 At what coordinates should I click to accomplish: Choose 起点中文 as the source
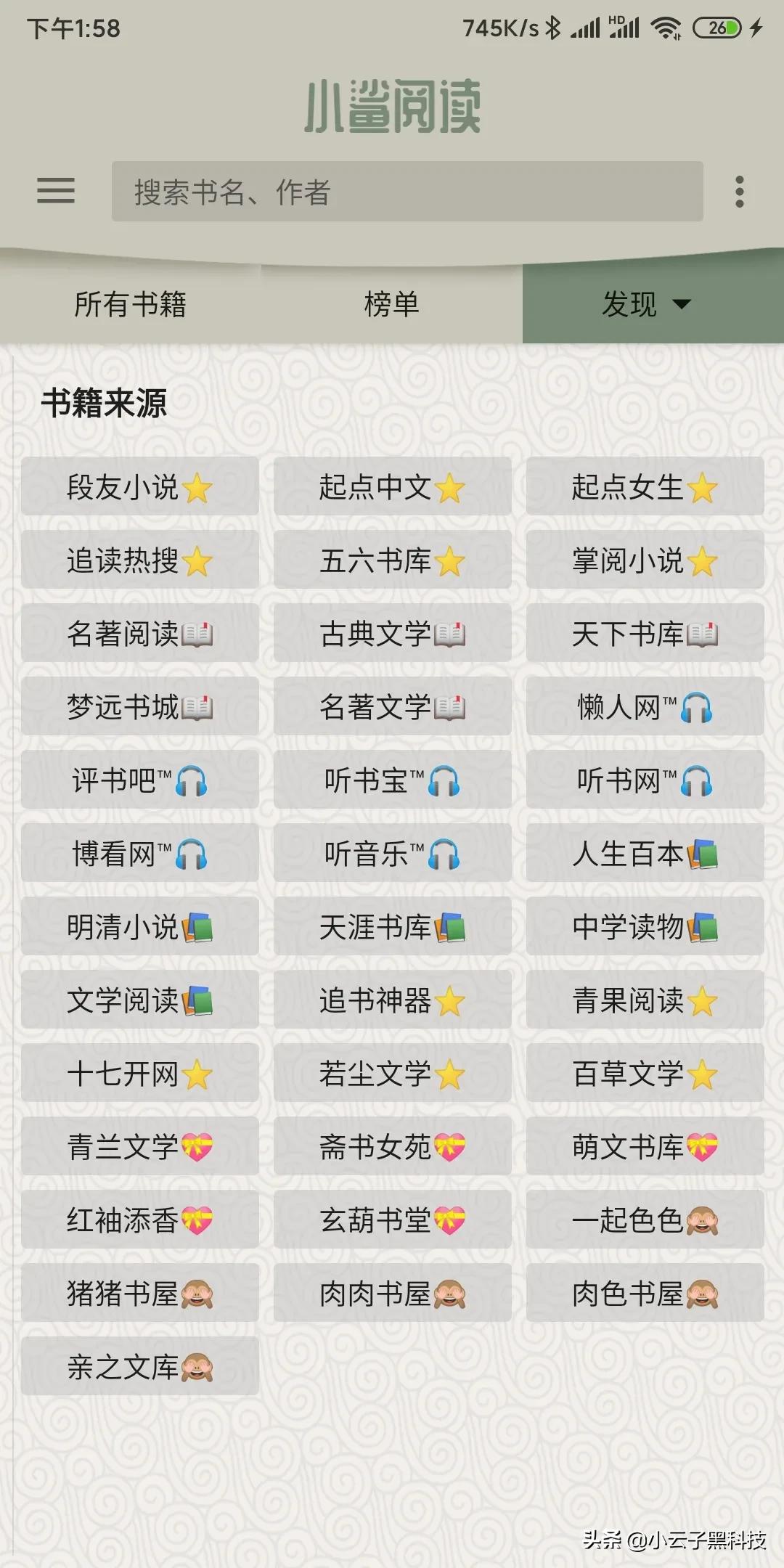point(393,487)
